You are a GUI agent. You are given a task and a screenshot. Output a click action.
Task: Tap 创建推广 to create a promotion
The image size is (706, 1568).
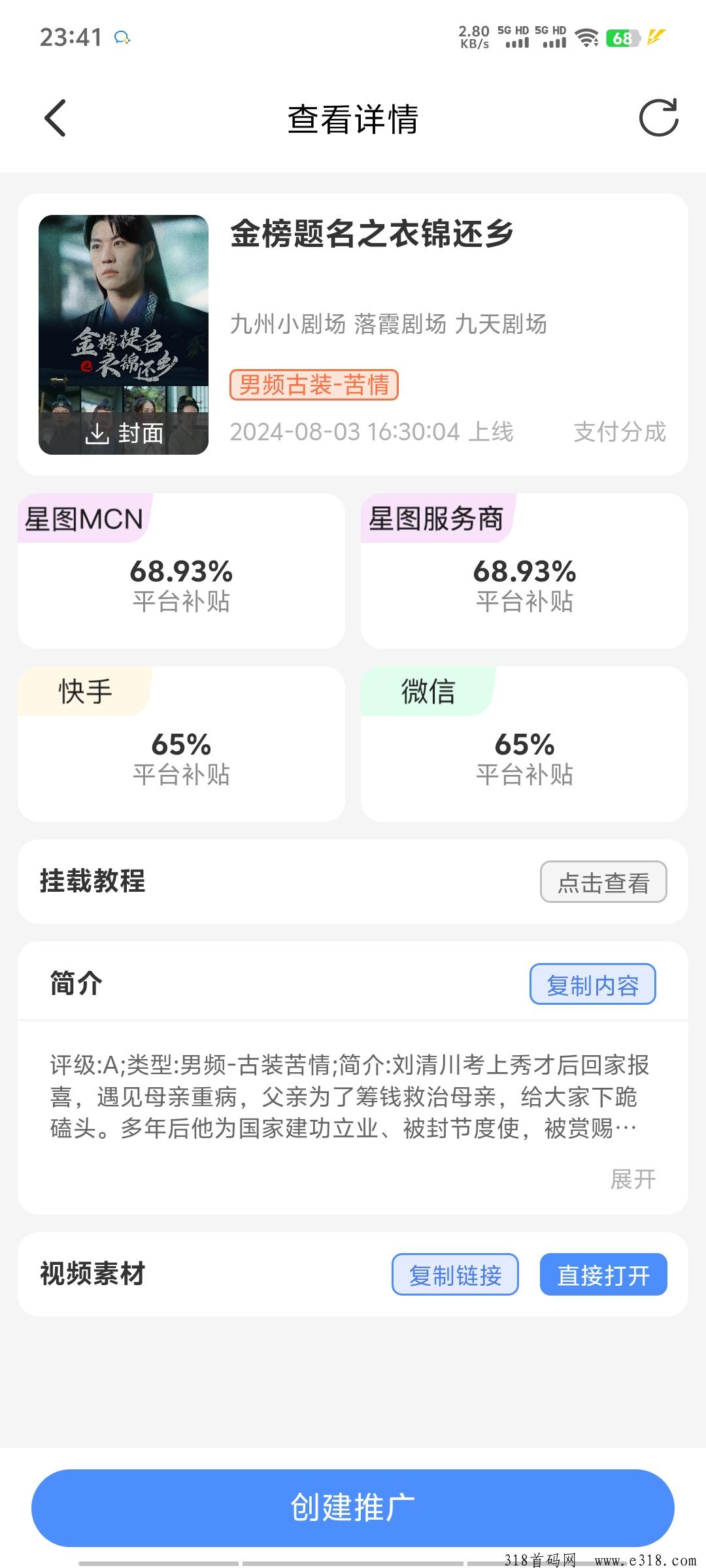pos(353,1508)
